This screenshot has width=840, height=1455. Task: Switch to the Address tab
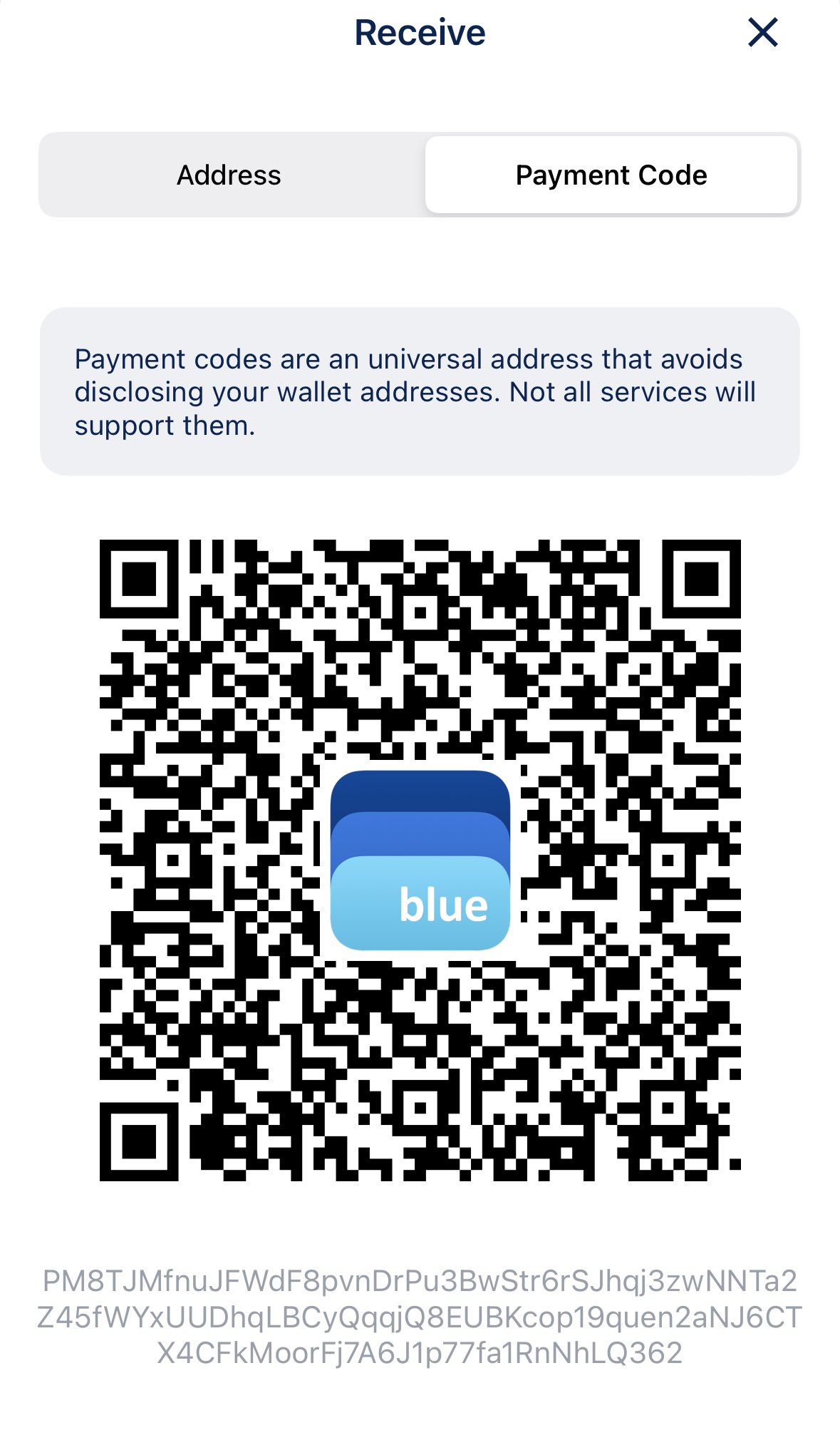tap(229, 175)
